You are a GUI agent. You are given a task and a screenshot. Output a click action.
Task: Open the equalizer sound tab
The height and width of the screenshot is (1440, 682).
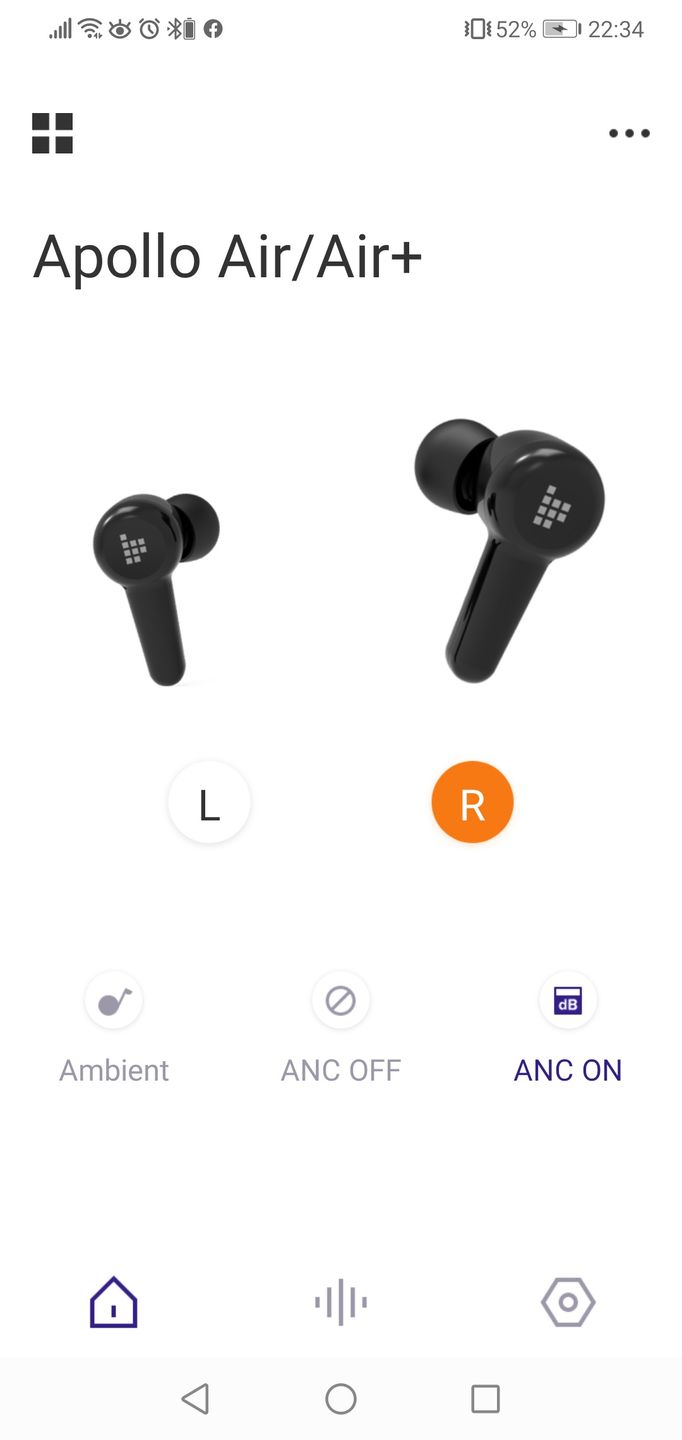click(340, 1302)
